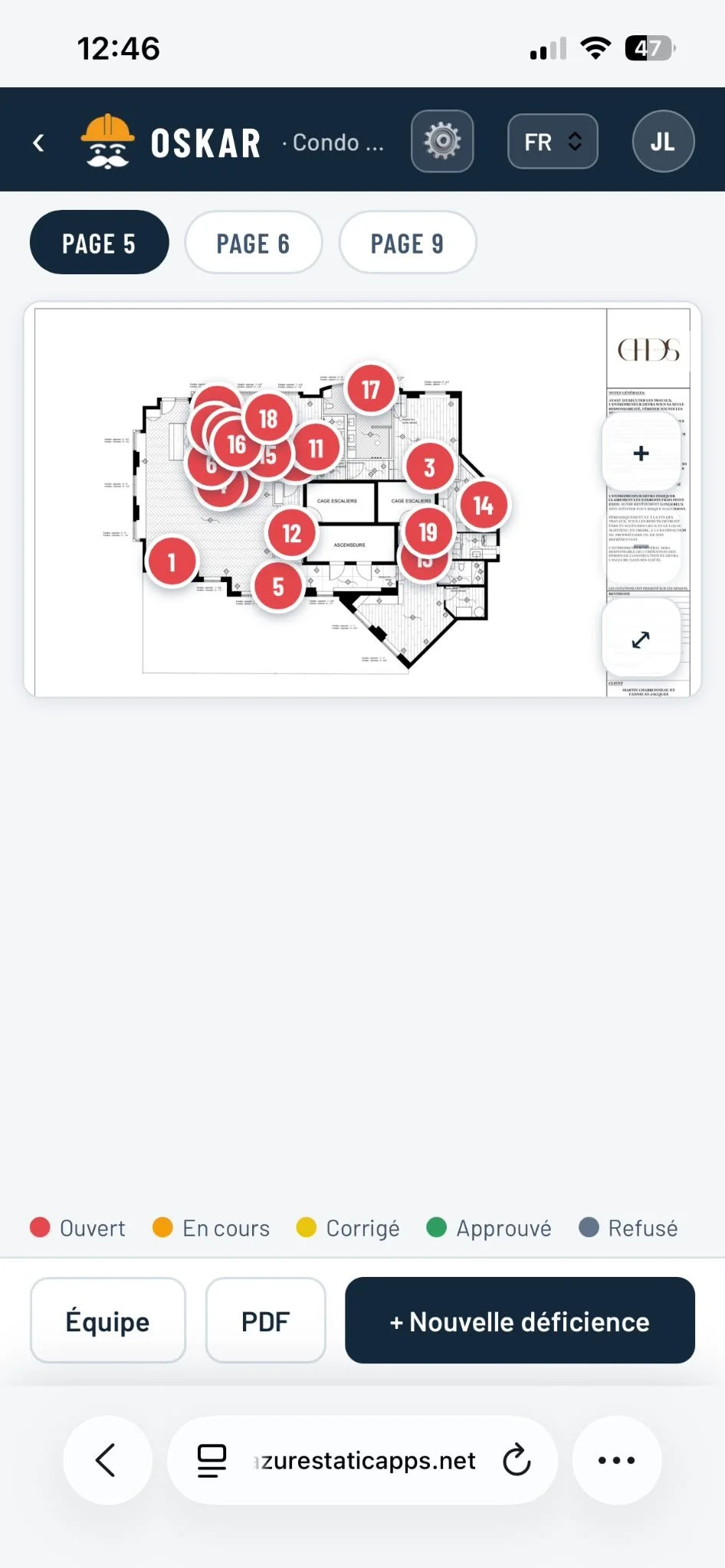Switch to Page 9 tab

pyautogui.click(x=407, y=243)
